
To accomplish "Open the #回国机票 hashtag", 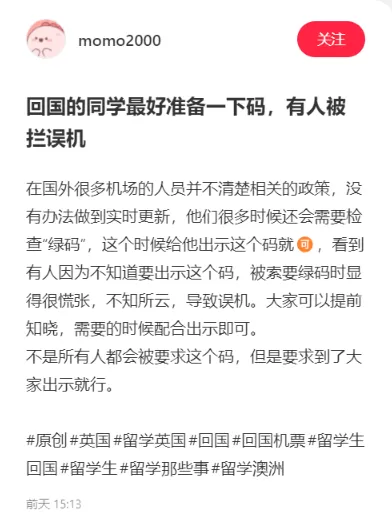I will pyautogui.click(x=269, y=441).
